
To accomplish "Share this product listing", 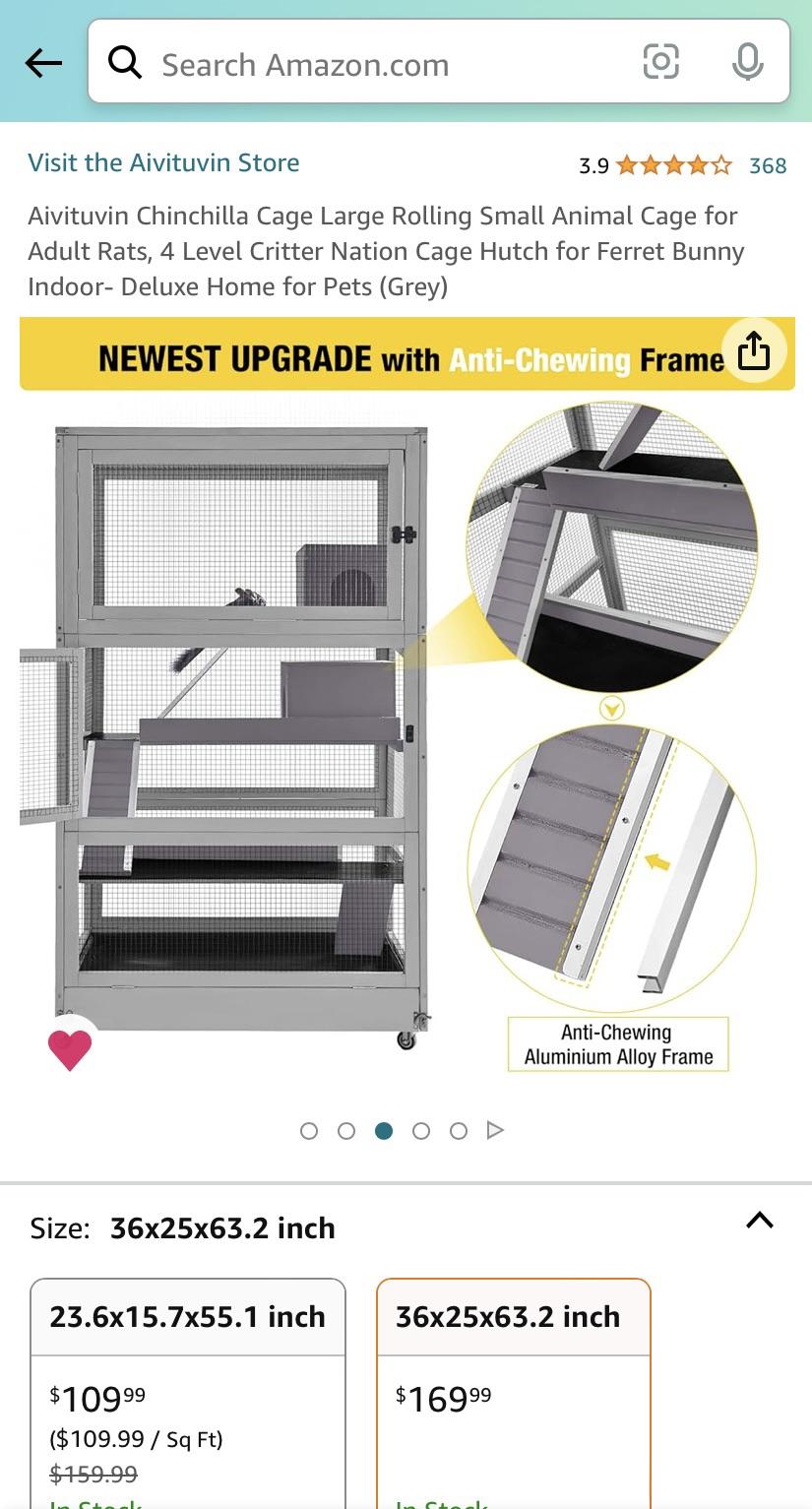I will click(753, 351).
